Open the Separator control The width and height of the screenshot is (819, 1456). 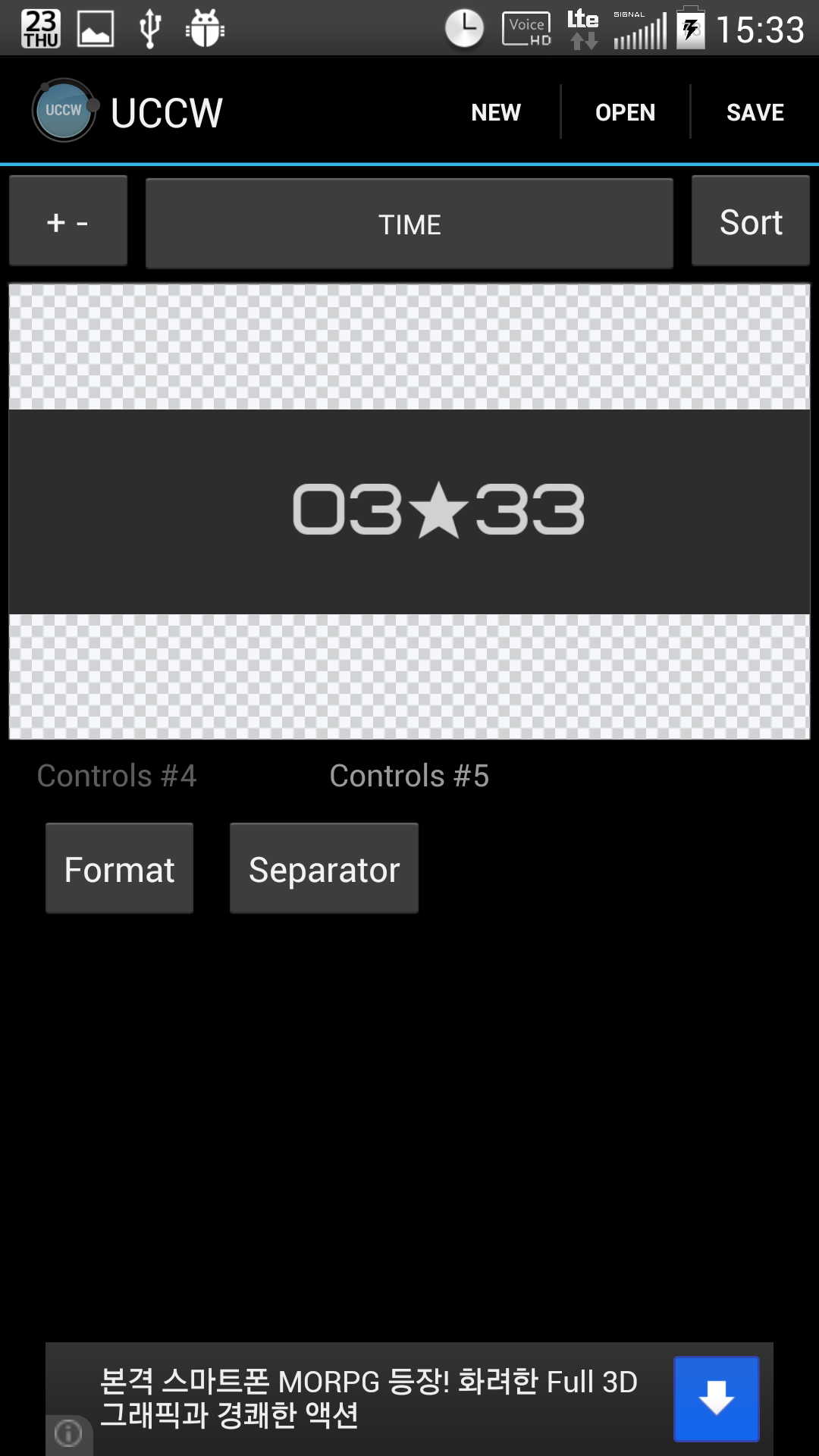click(324, 869)
